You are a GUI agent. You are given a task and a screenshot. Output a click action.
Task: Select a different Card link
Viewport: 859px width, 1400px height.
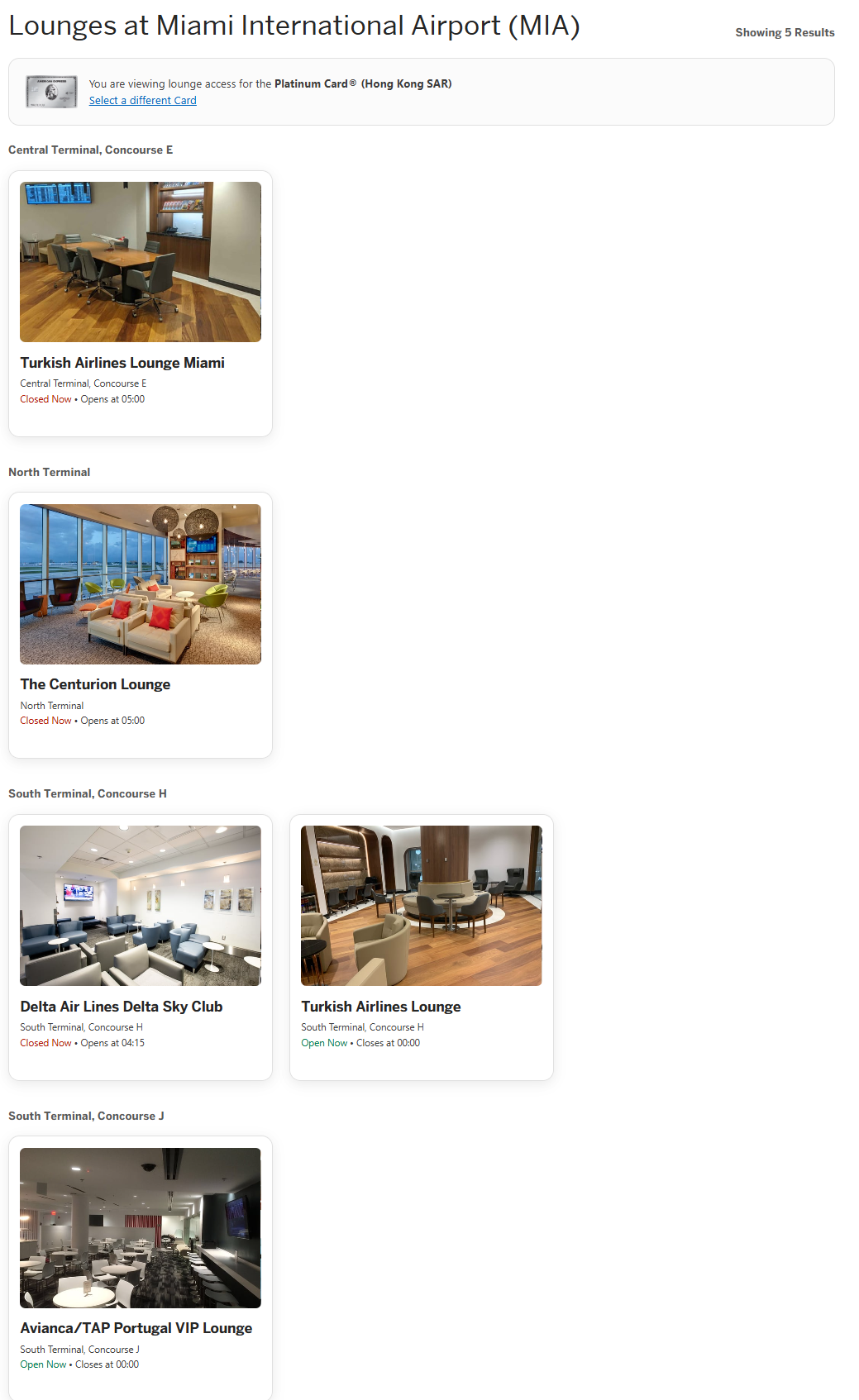point(142,100)
